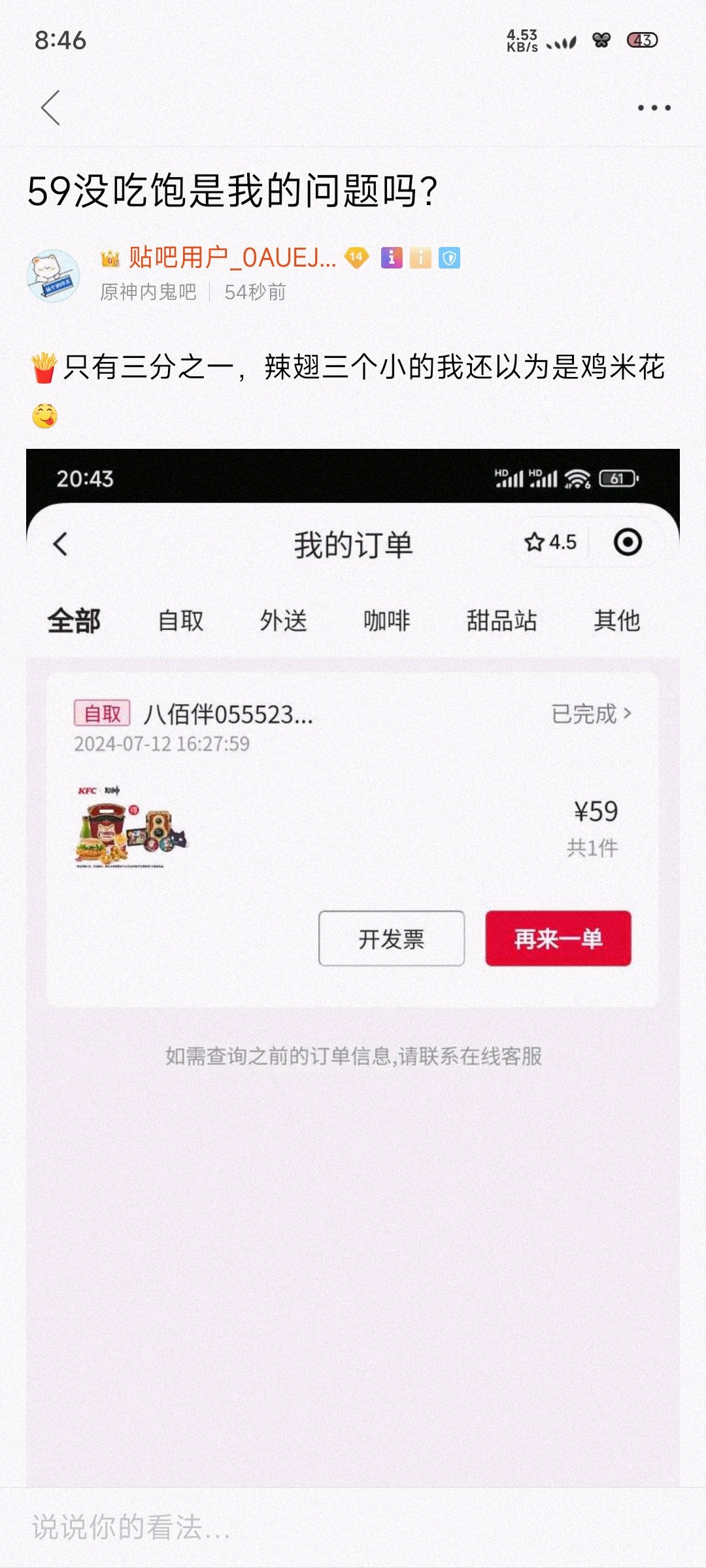Tap the 说说你的看法 comment field
The height and width of the screenshot is (1568, 706).
(x=261, y=1527)
